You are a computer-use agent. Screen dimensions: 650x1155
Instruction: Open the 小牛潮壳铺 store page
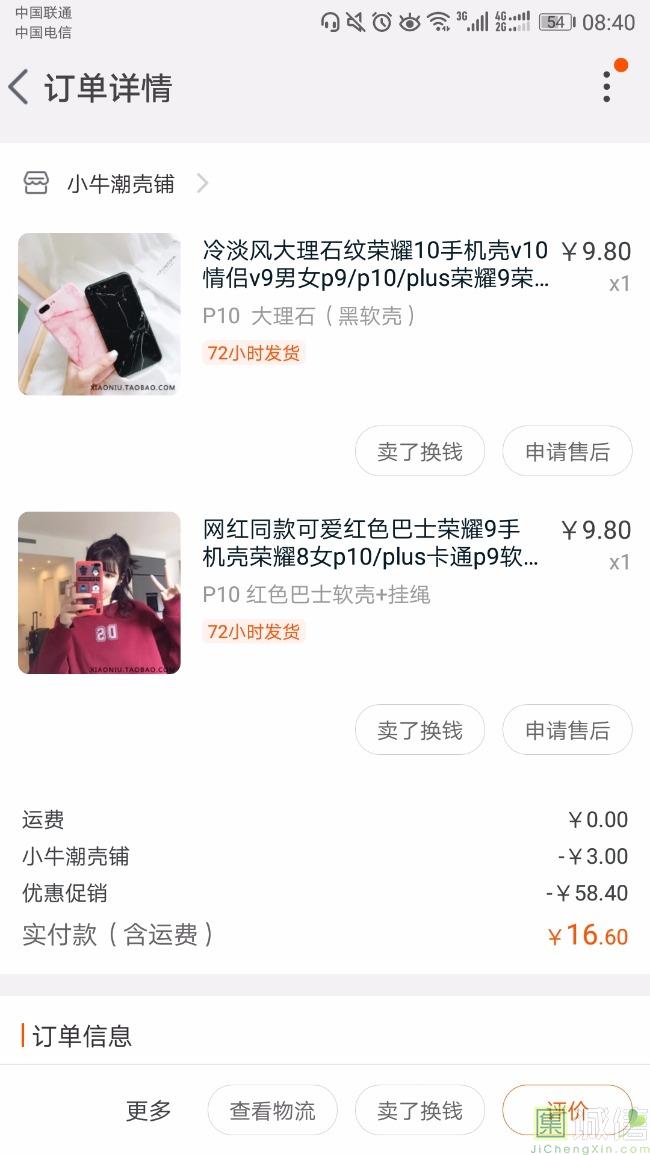[x=116, y=183]
